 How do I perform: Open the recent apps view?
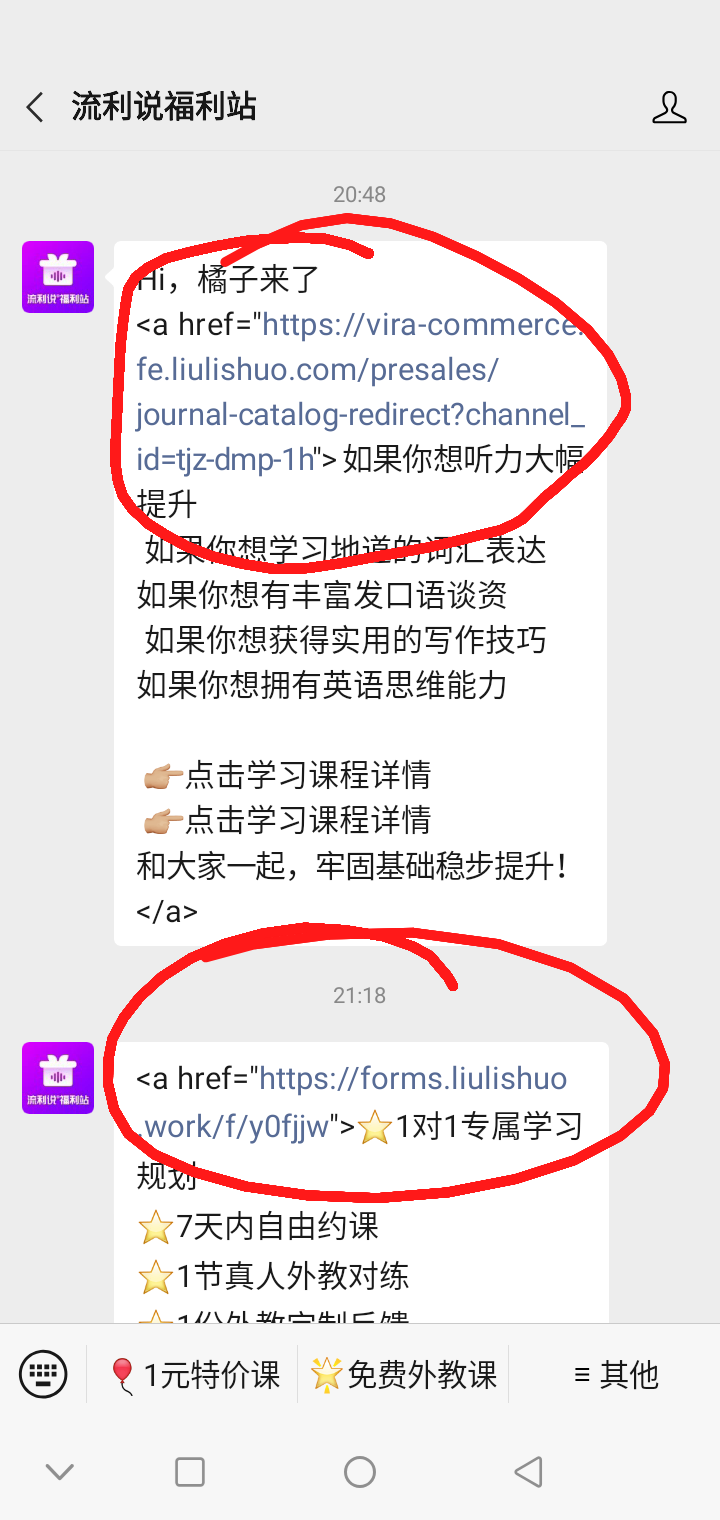click(x=190, y=1471)
